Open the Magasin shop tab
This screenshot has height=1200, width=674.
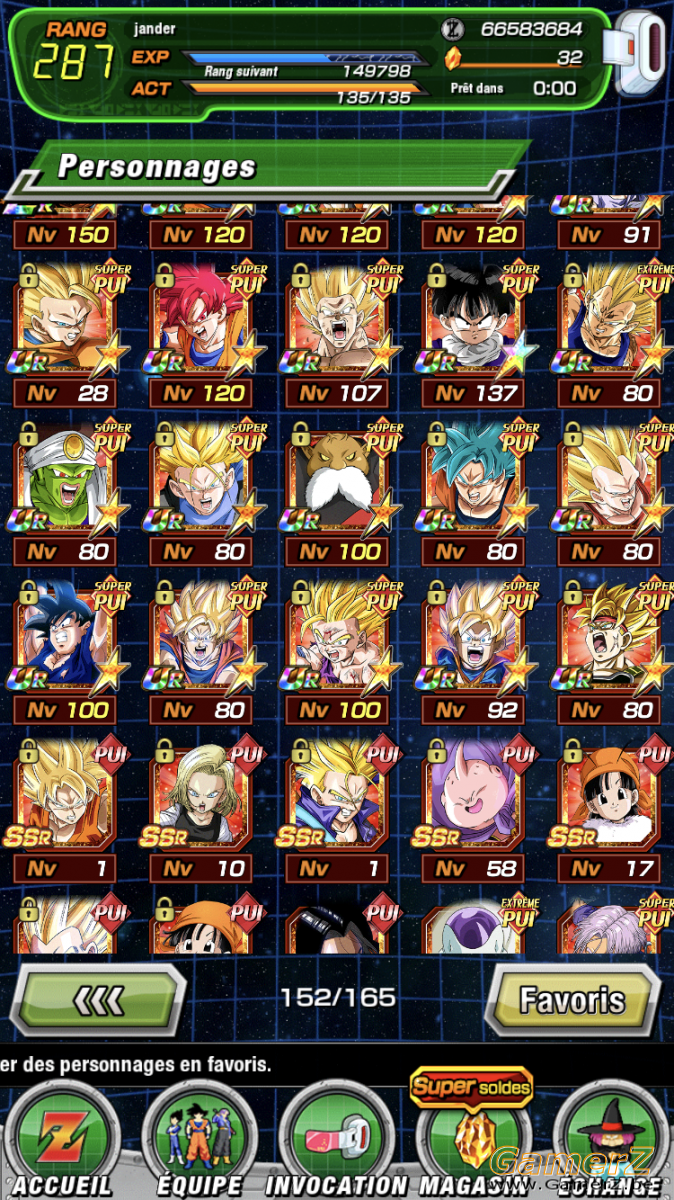click(x=472, y=1135)
